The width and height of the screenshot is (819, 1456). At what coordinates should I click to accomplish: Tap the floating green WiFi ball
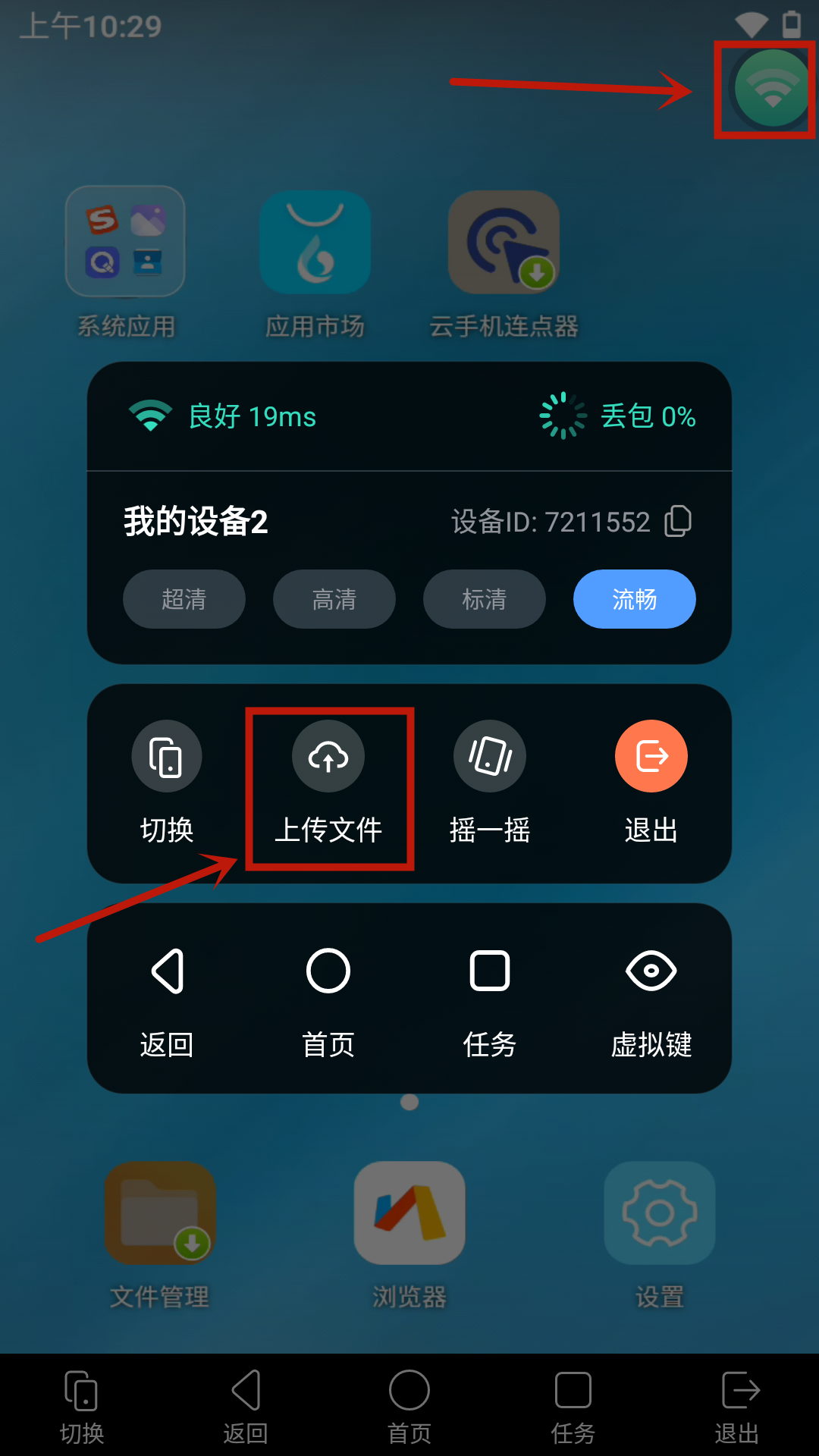pos(771,88)
